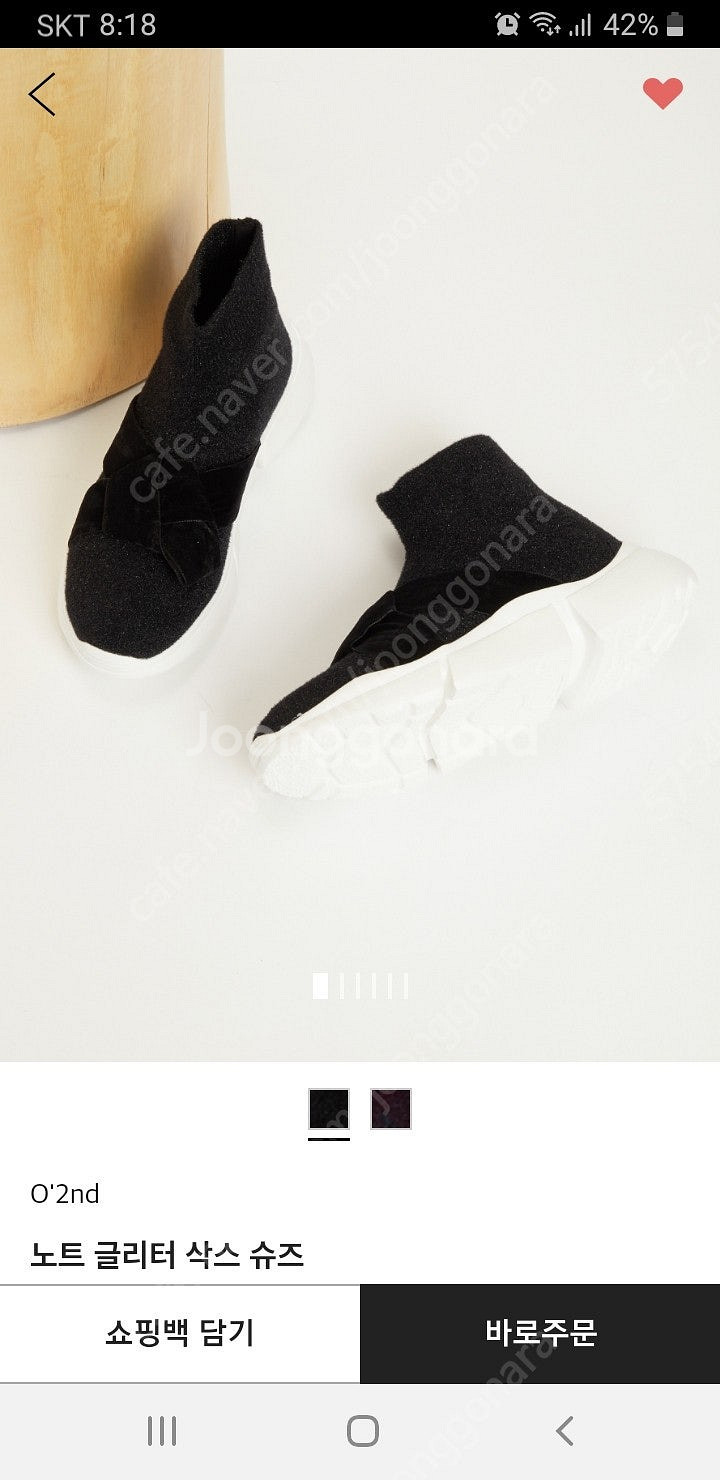Select the black color swatch

point(329,1109)
